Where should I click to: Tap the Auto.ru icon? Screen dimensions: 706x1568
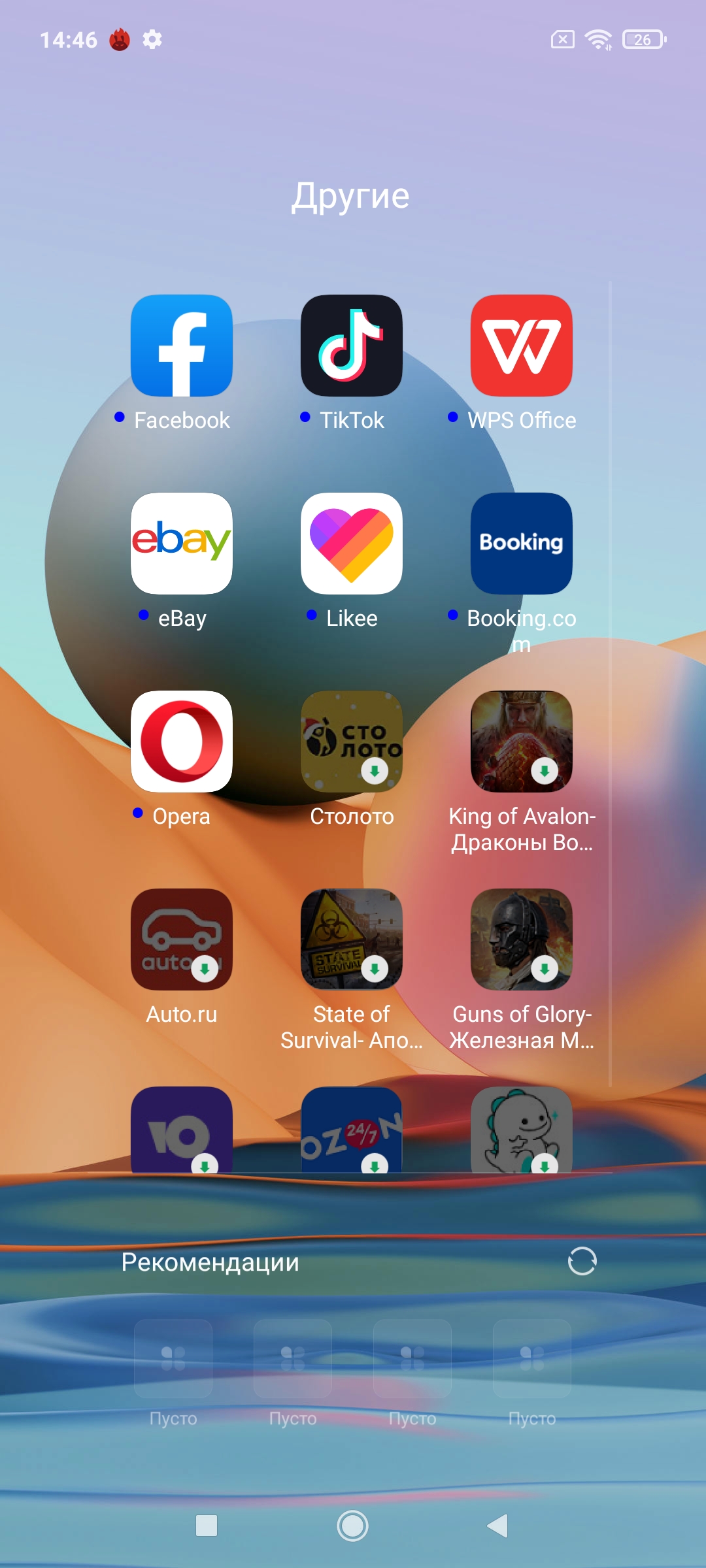(x=182, y=939)
